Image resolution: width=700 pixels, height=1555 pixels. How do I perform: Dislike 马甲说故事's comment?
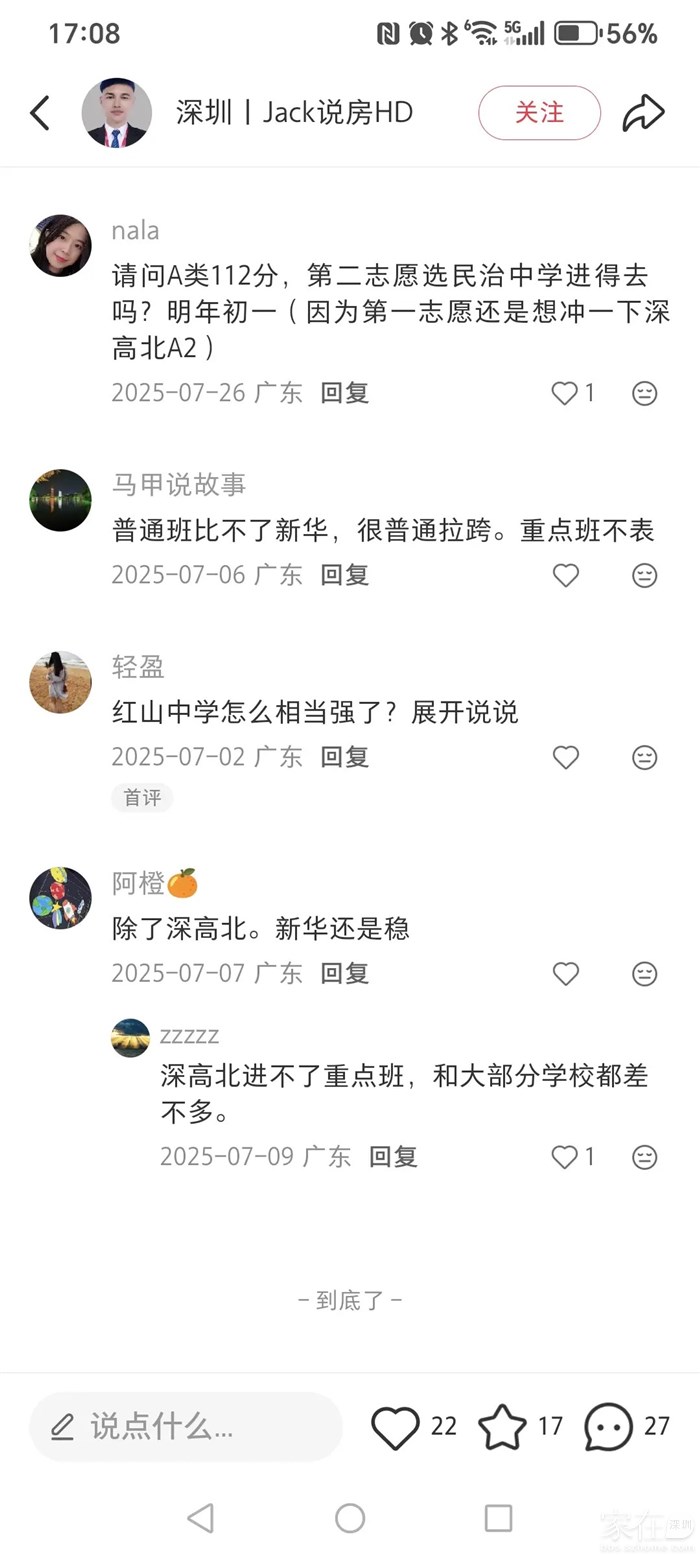coord(645,575)
